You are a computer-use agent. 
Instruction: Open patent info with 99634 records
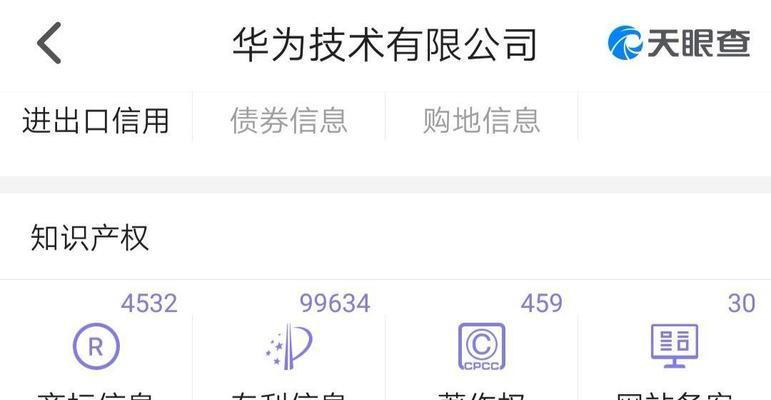click(288, 348)
